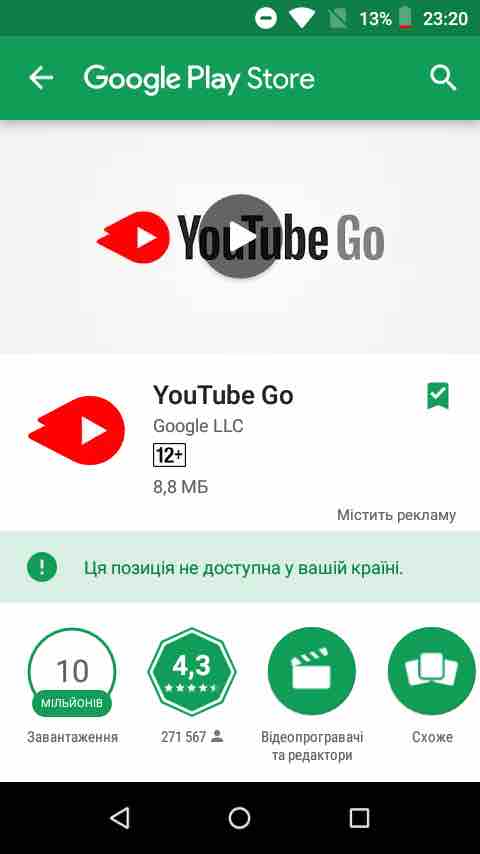Open the Відеопрогравачі та редактори category
The image size is (480, 854).
point(312,672)
